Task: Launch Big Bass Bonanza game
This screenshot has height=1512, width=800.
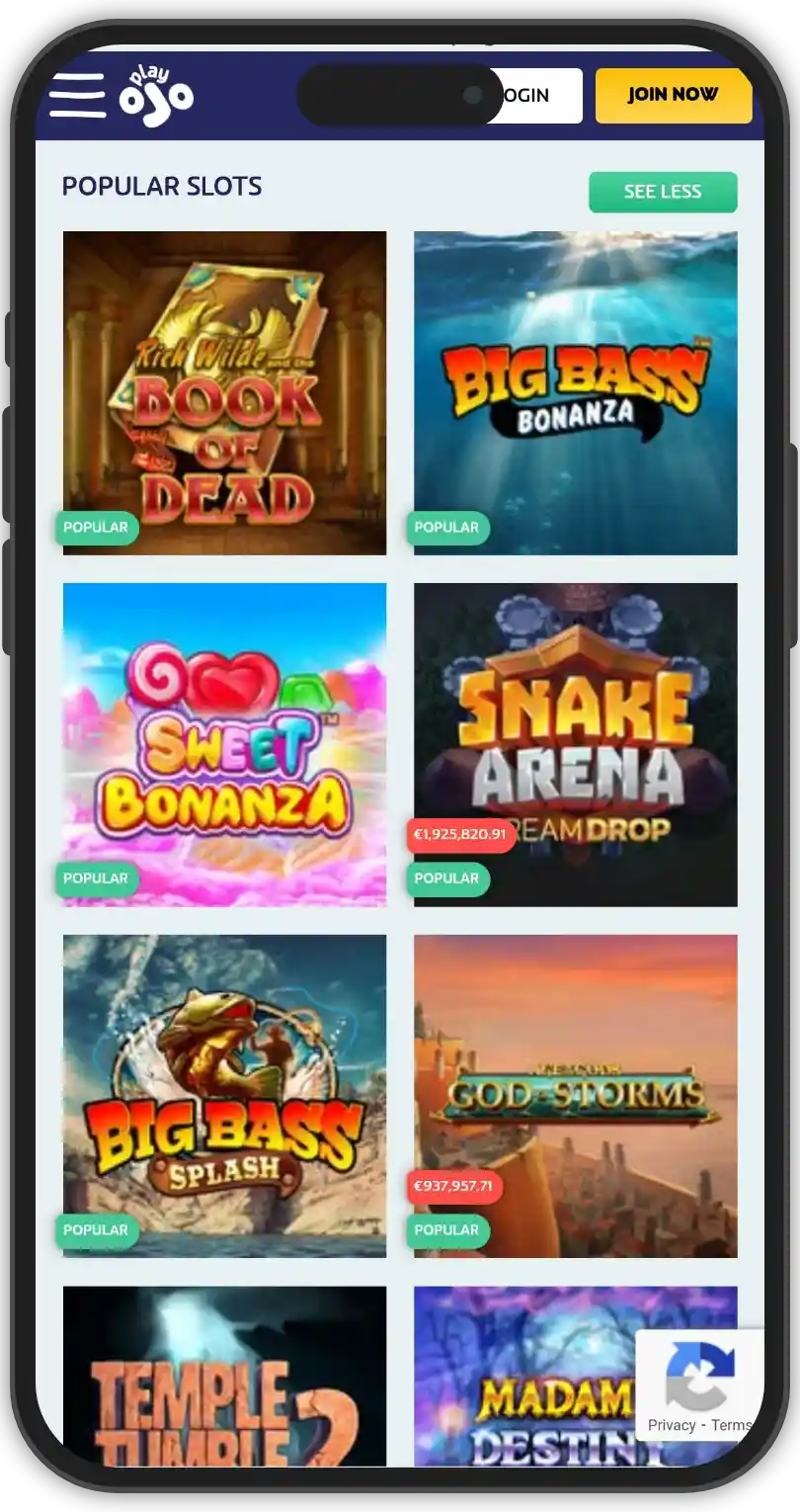Action: [575, 392]
